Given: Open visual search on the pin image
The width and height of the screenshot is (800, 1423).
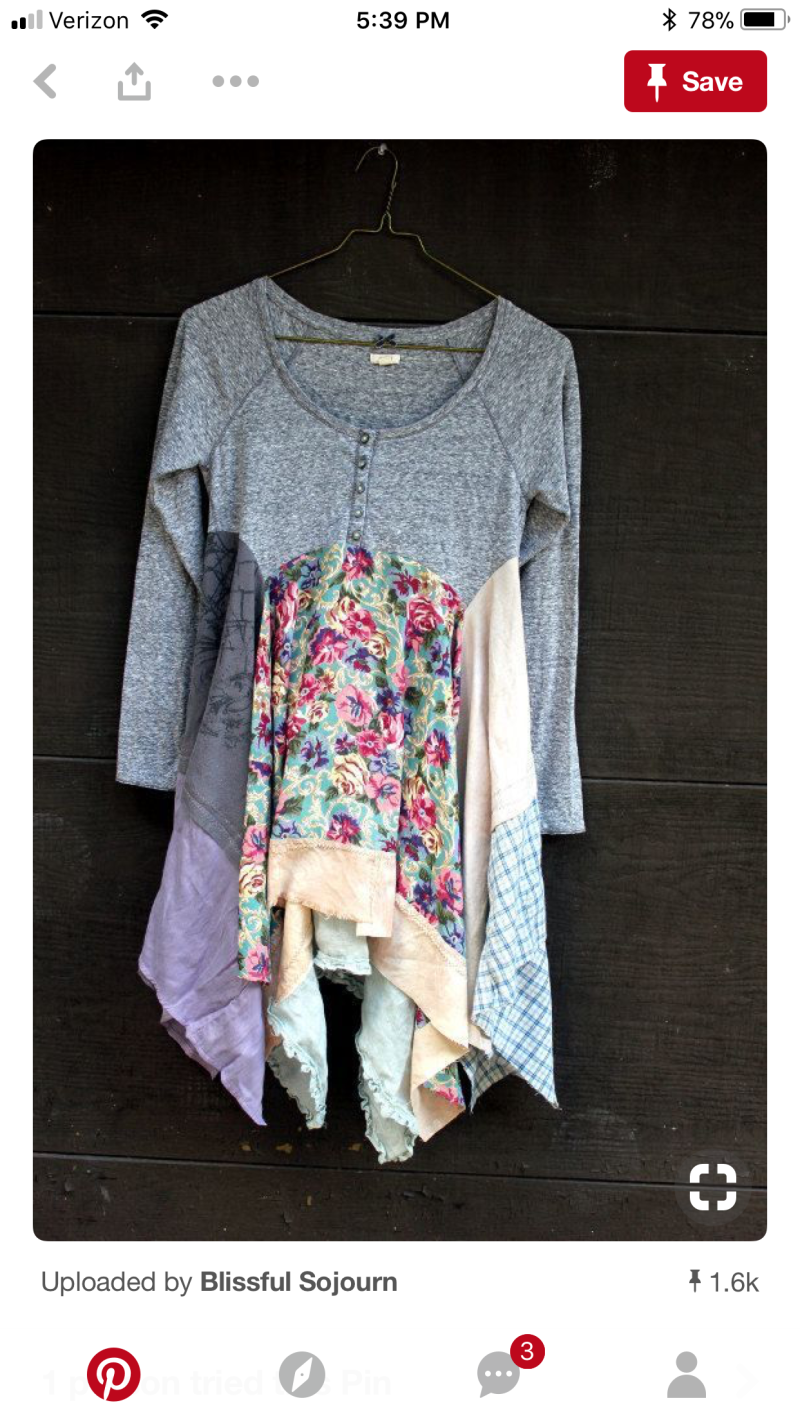Looking at the screenshot, I should tap(712, 1187).
